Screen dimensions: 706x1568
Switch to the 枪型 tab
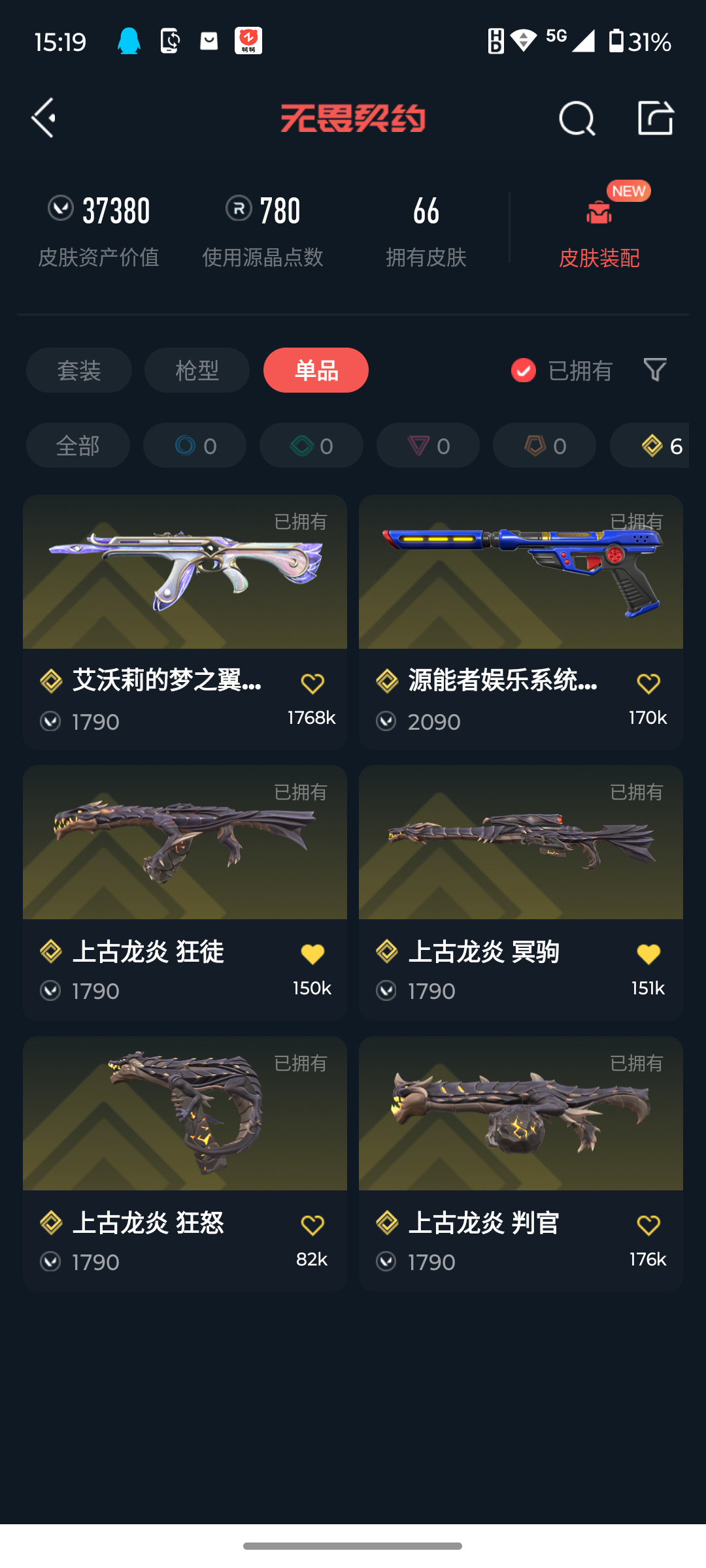[x=197, y=370]
